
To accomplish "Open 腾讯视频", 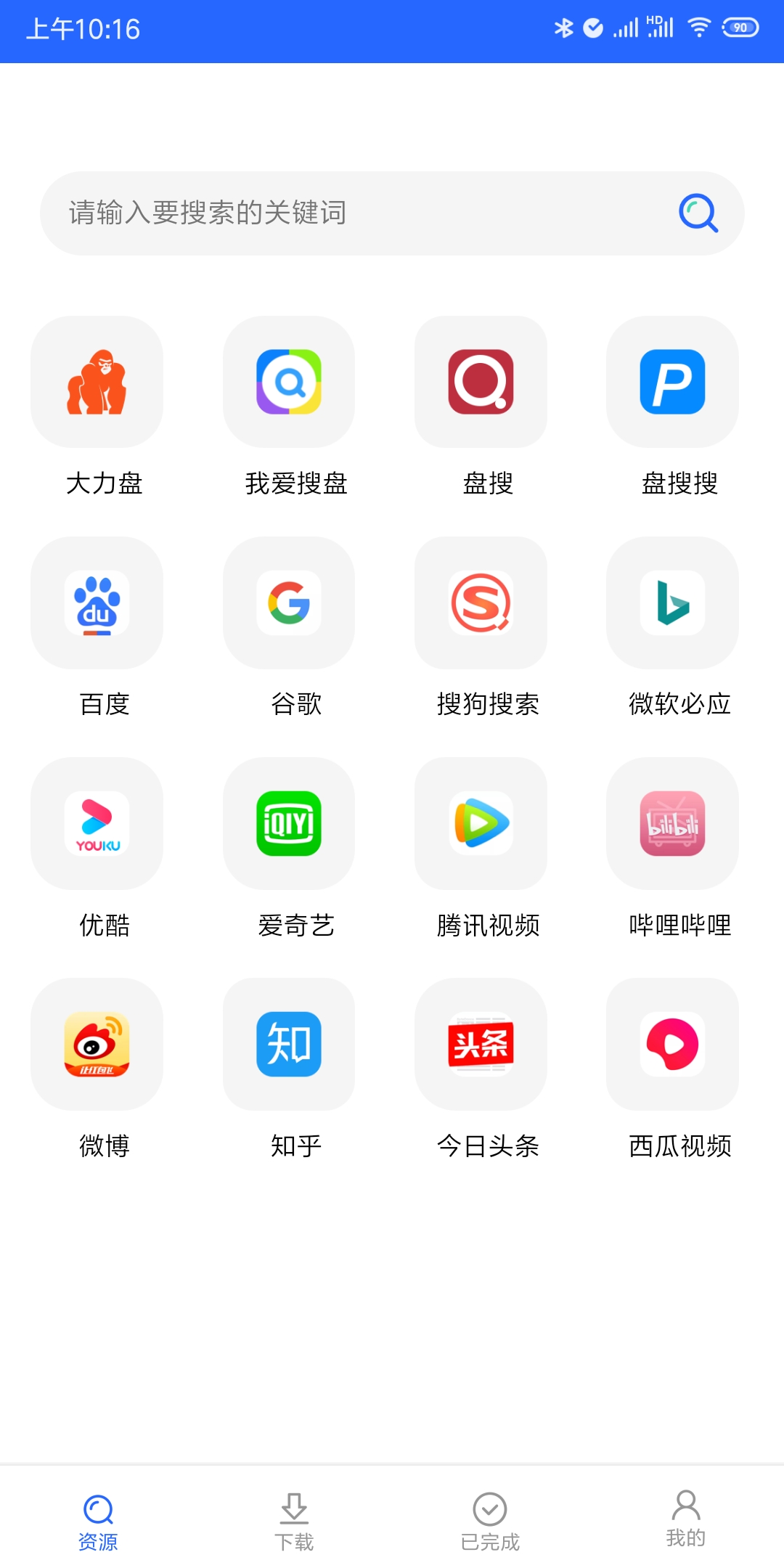I will coord(481,823).
